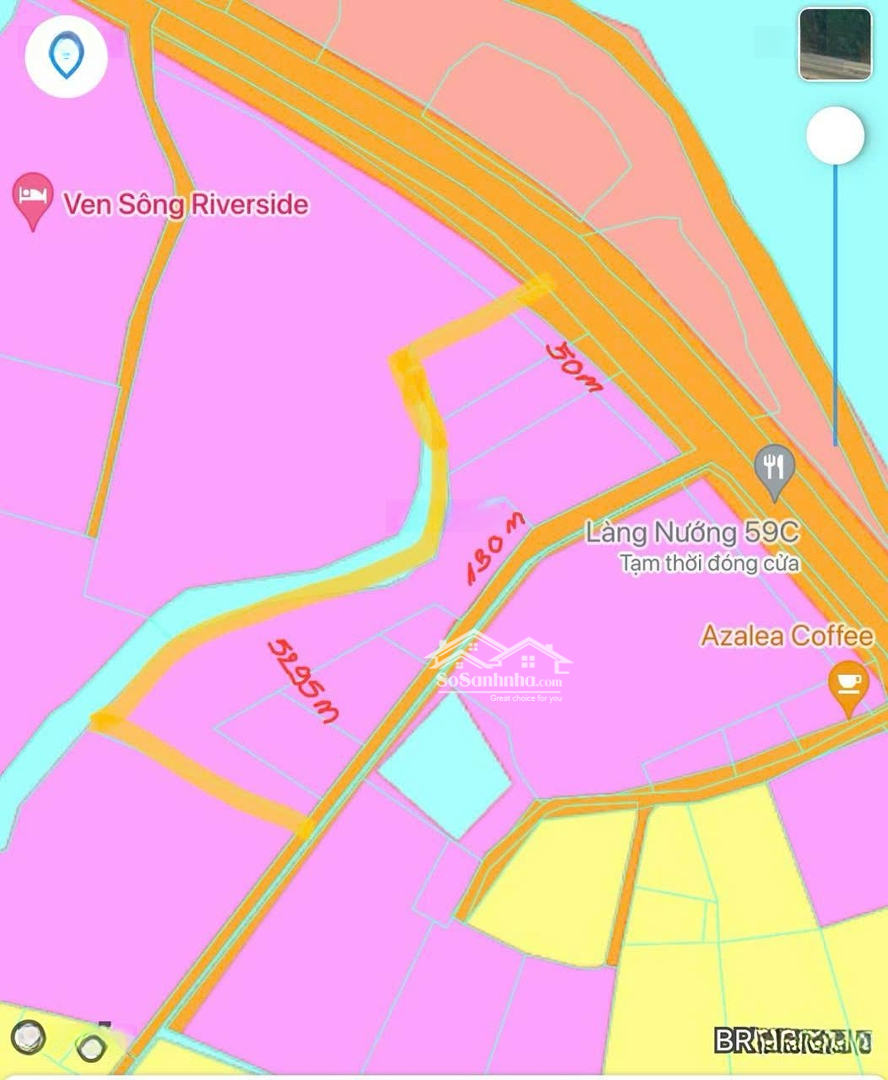Tap the my-location button
The height and width of the screenshot is (1080, 888).
[x=66, y=56]
